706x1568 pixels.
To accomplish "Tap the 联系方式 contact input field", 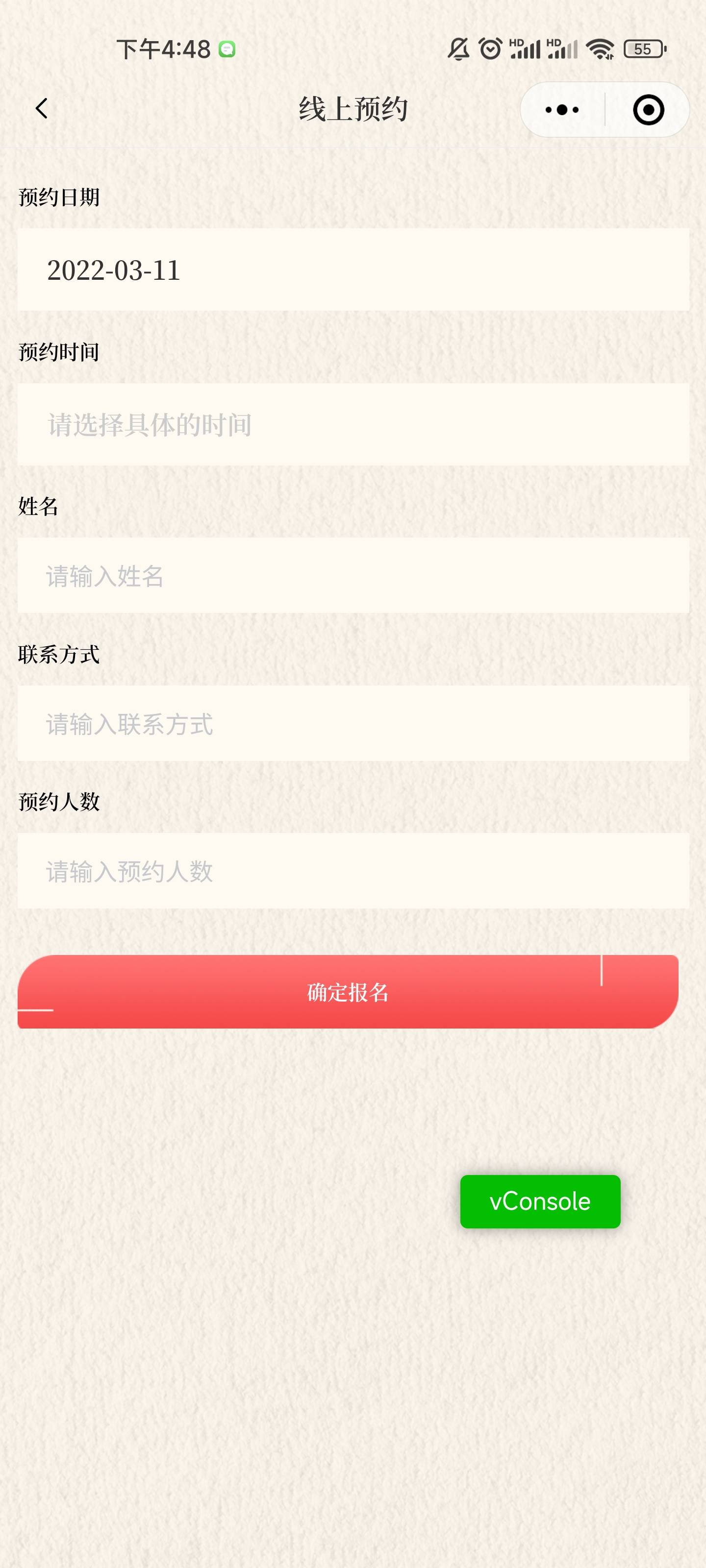I will click(x=353, y=724).
